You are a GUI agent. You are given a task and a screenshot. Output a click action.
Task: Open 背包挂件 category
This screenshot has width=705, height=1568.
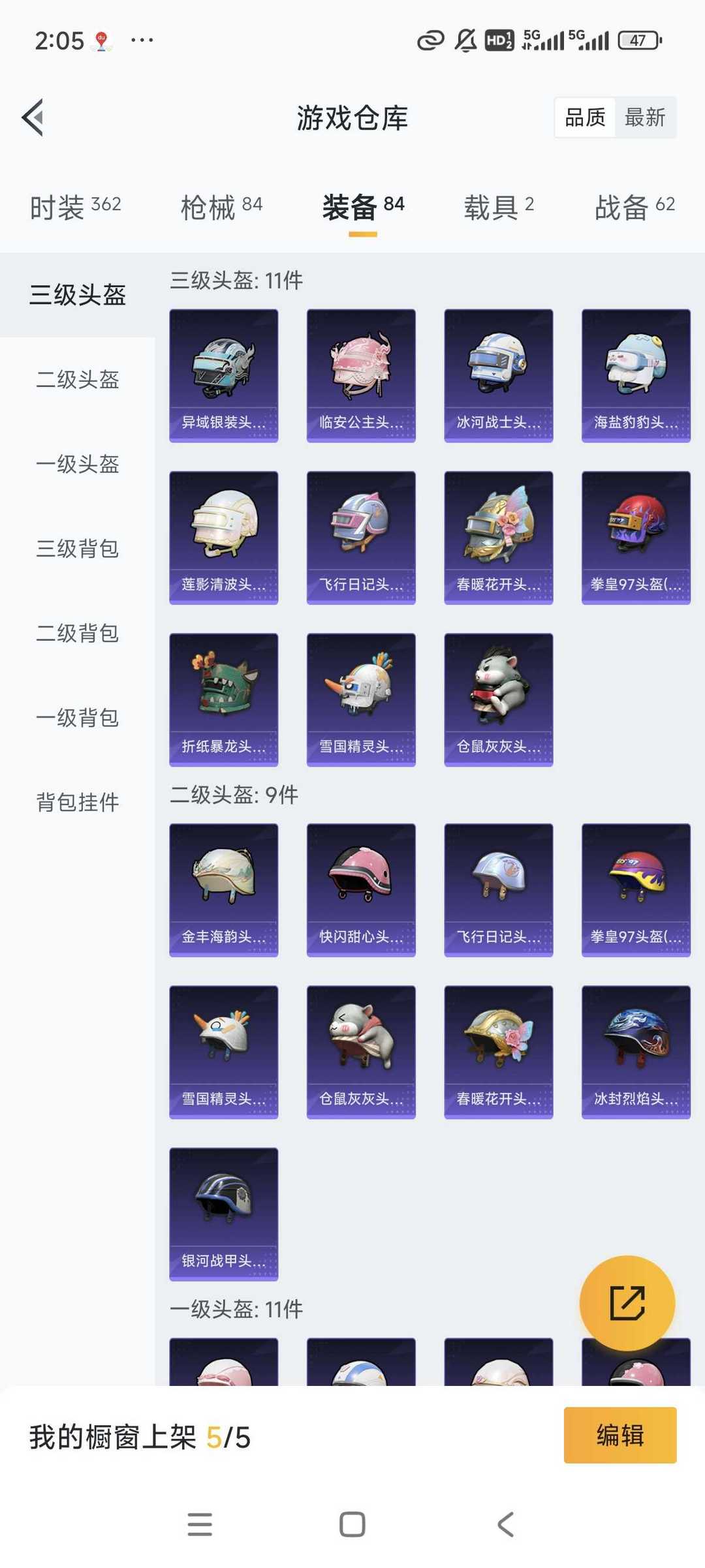point(78,802)
